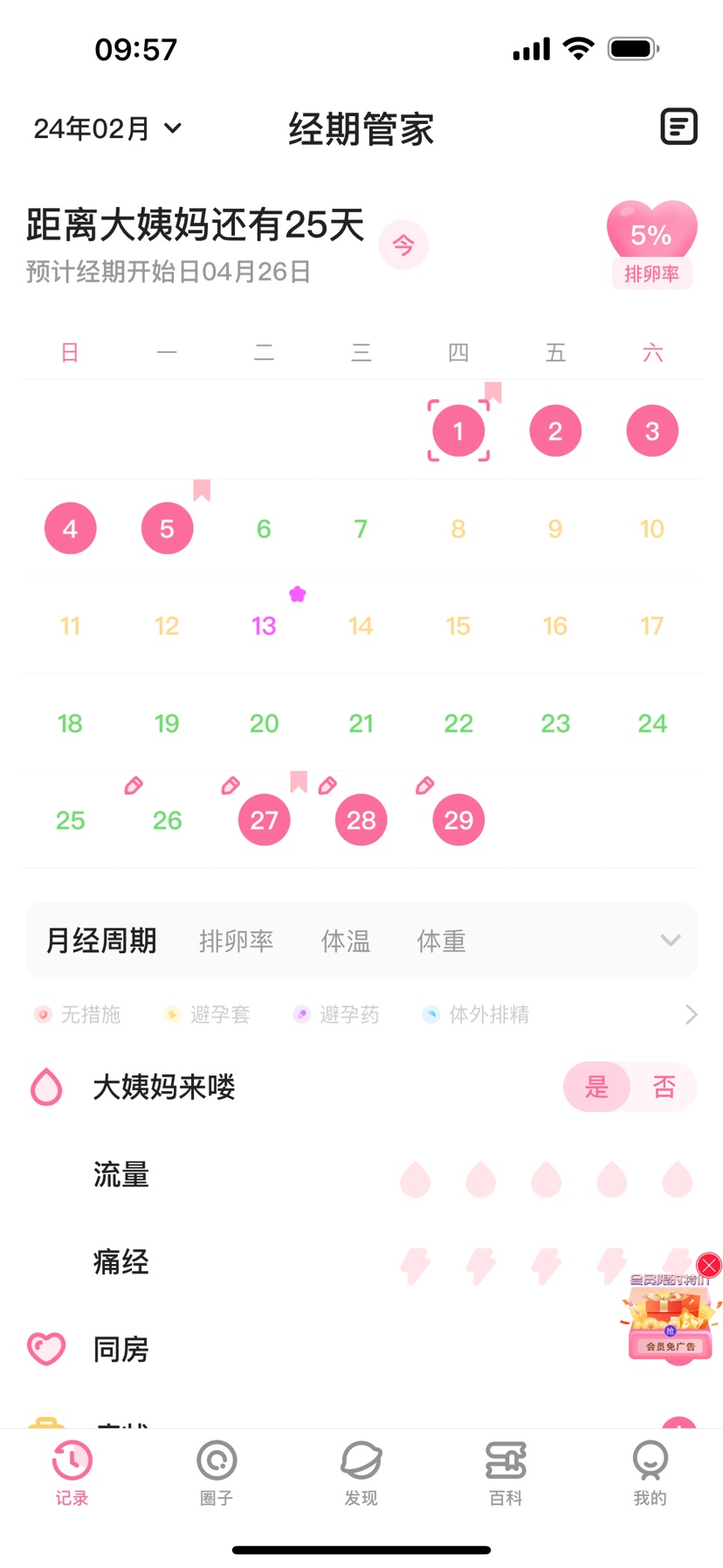Switch to the 体温 tab
The height and width of the screenshot is (1568, 723).
(346, 941)
